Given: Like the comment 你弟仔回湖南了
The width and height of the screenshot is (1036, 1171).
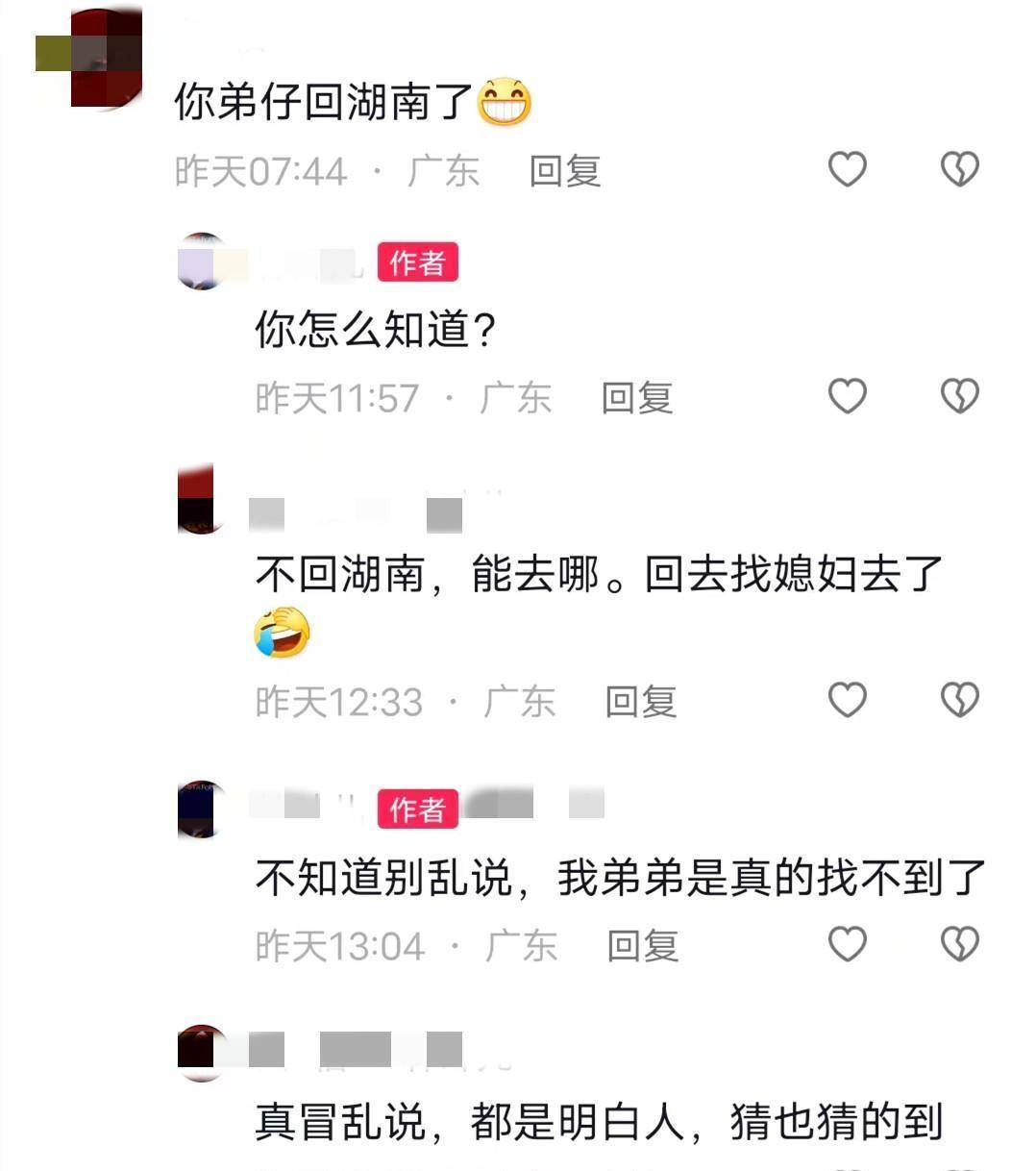Looking at the screenshot, I should tap(848, 169).
